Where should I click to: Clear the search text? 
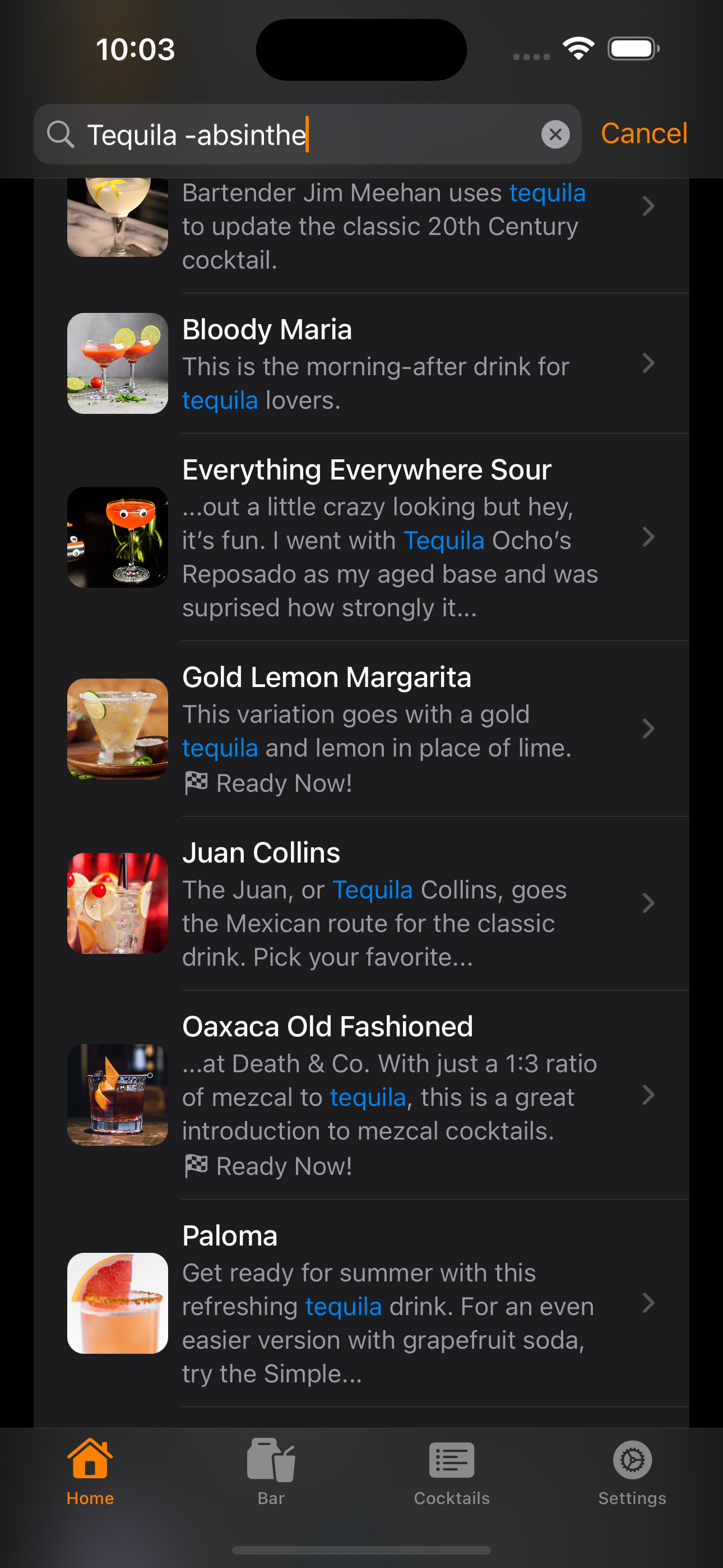555,135
